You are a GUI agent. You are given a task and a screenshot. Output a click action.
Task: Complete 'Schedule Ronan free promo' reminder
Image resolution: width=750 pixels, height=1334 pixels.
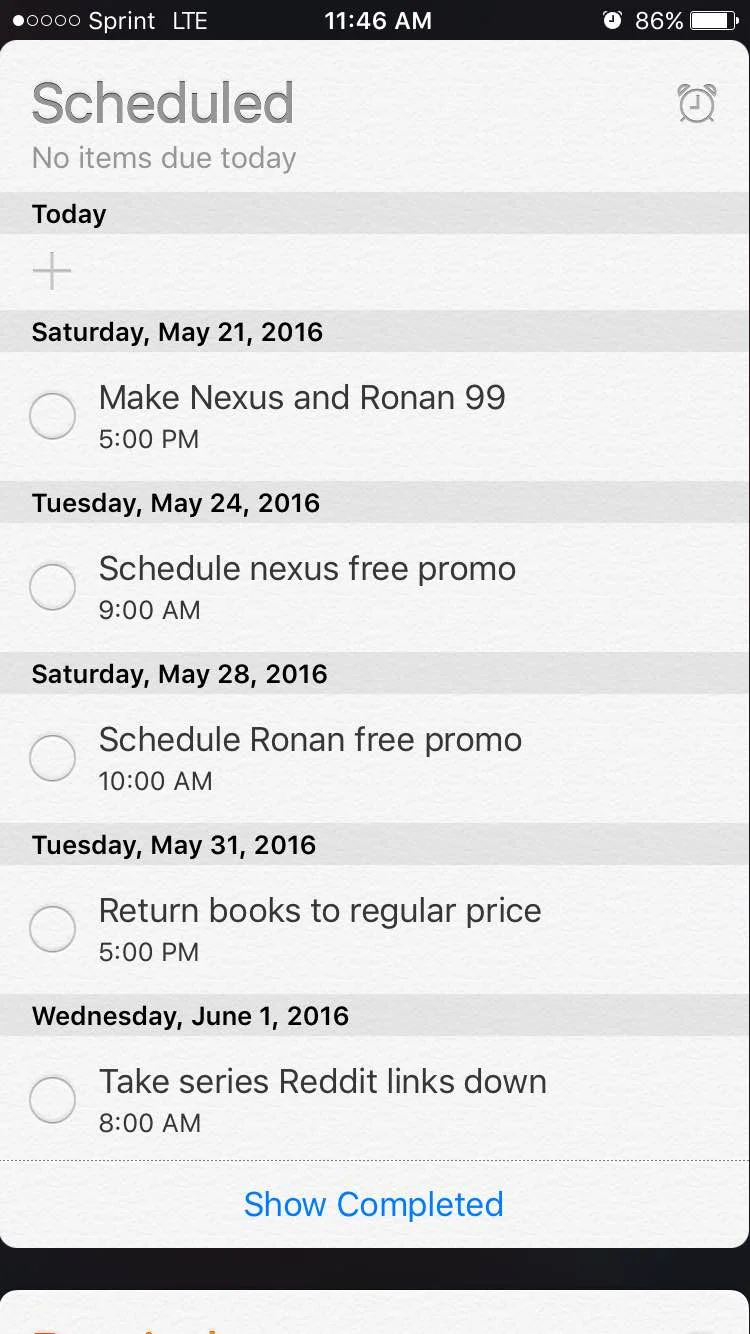point(52,758)
